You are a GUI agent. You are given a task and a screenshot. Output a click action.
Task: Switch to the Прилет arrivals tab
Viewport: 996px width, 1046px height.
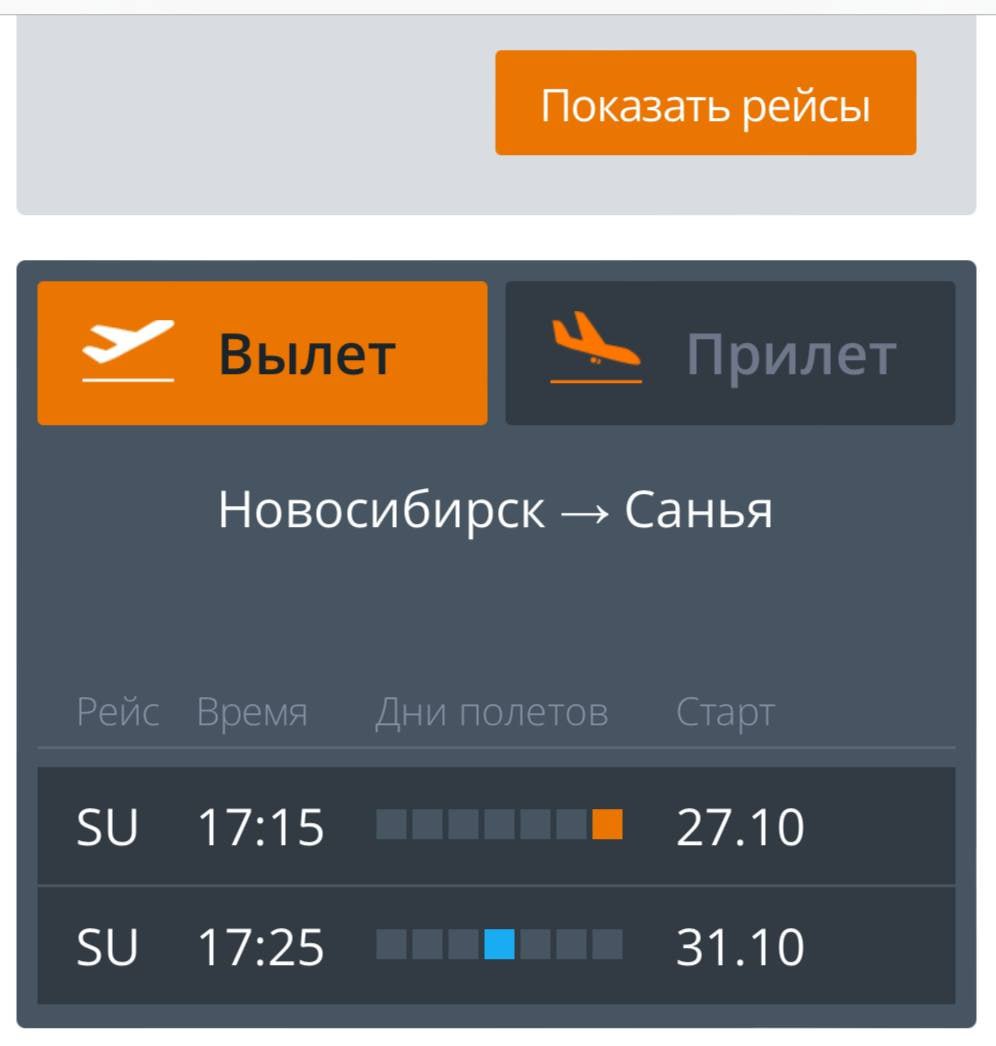tap(730, 354)
